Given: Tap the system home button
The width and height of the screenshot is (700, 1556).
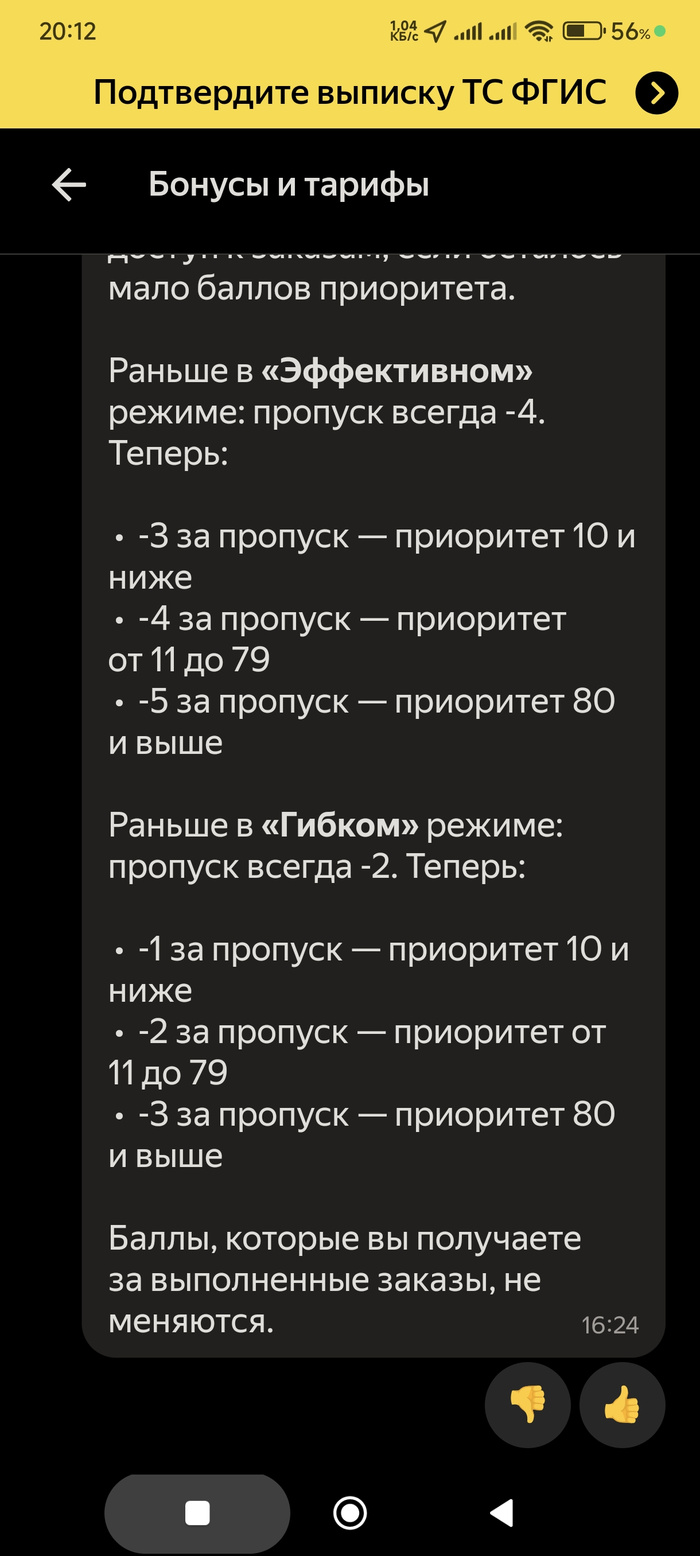Looking at the screenshot, I should point(350,1513).
